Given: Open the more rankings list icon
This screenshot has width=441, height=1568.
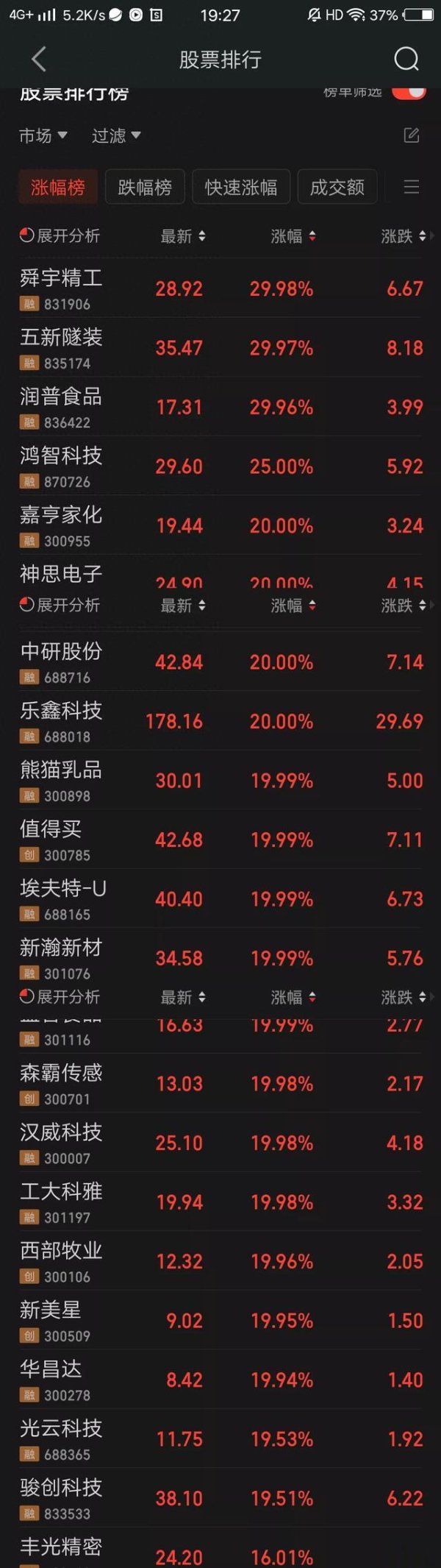Looking at the screenshot, I should (x=412, y=187).
